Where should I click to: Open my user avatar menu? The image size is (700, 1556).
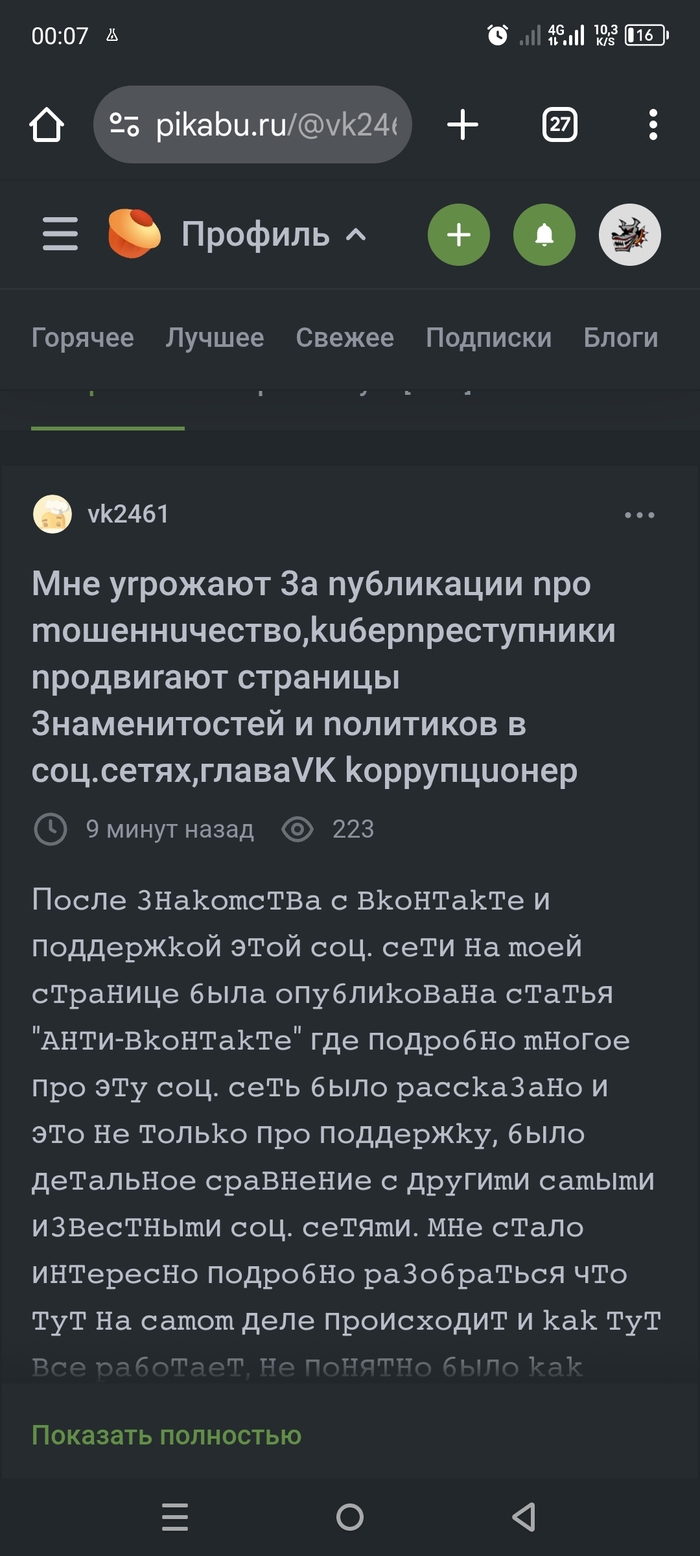[x=629, y=235]
